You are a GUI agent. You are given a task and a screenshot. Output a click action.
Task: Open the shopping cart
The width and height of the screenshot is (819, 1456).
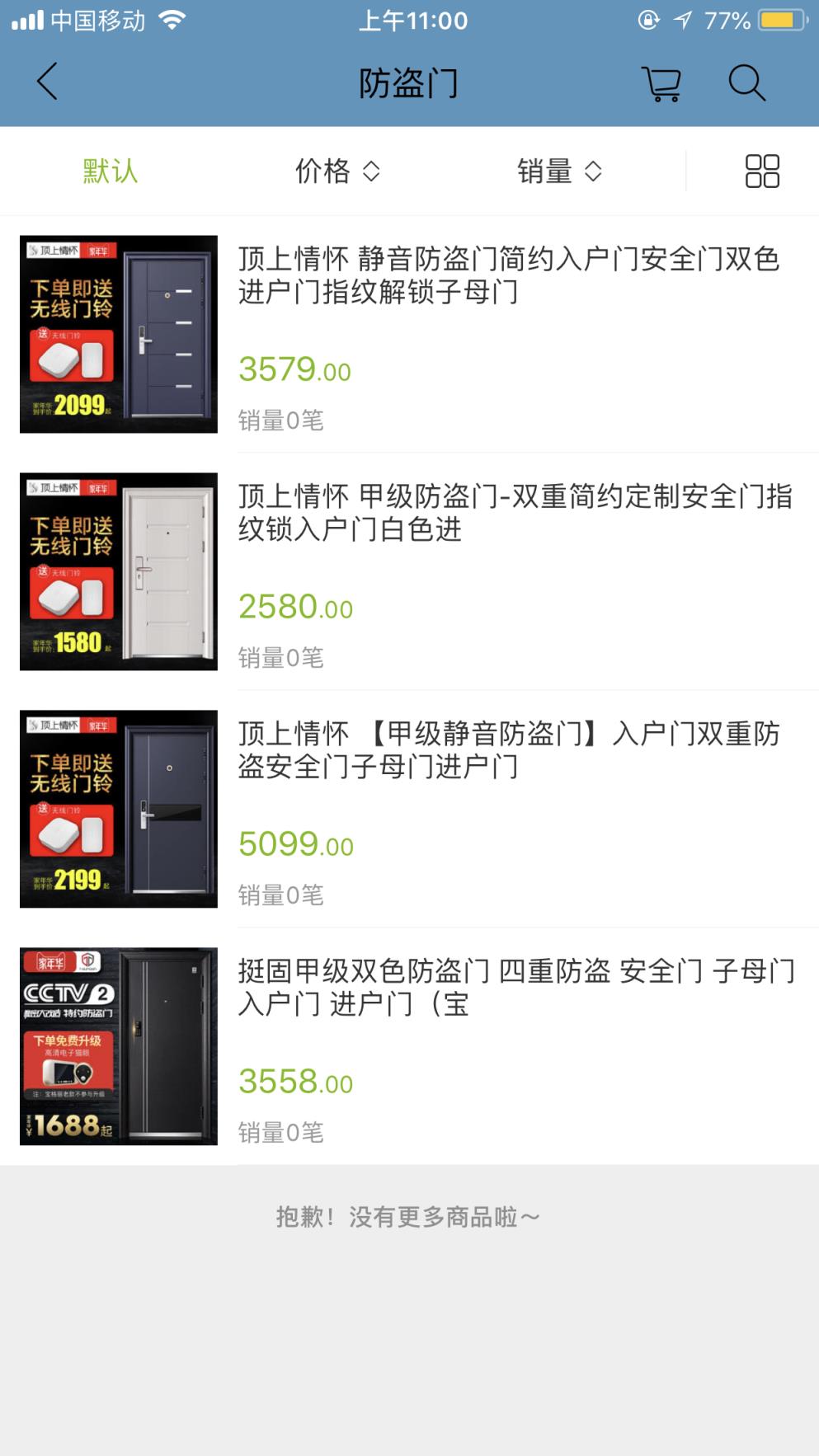pos(662,82)
